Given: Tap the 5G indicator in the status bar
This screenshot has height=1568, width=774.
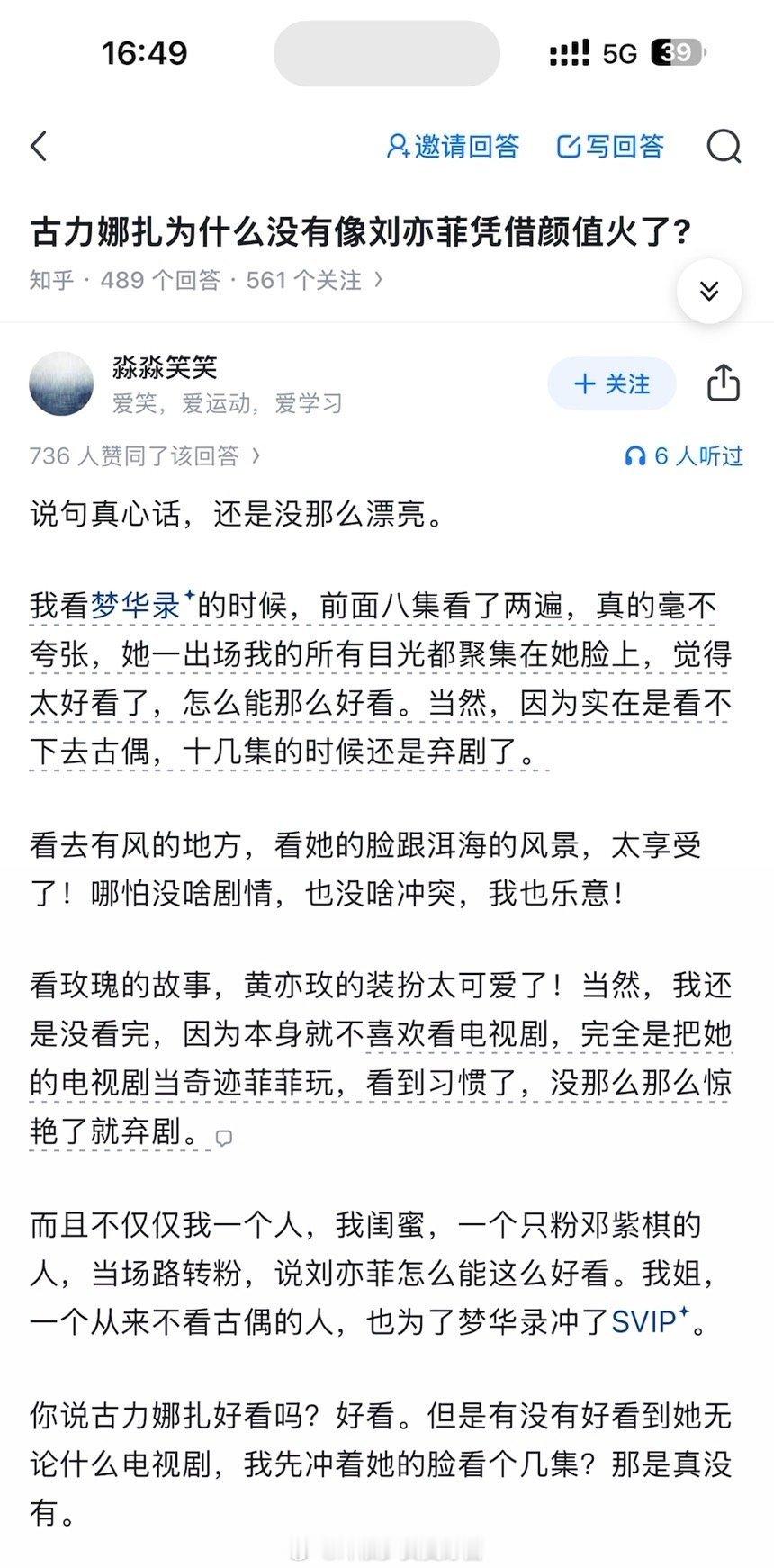Looking at the screenshot, I should pos(619,53).
